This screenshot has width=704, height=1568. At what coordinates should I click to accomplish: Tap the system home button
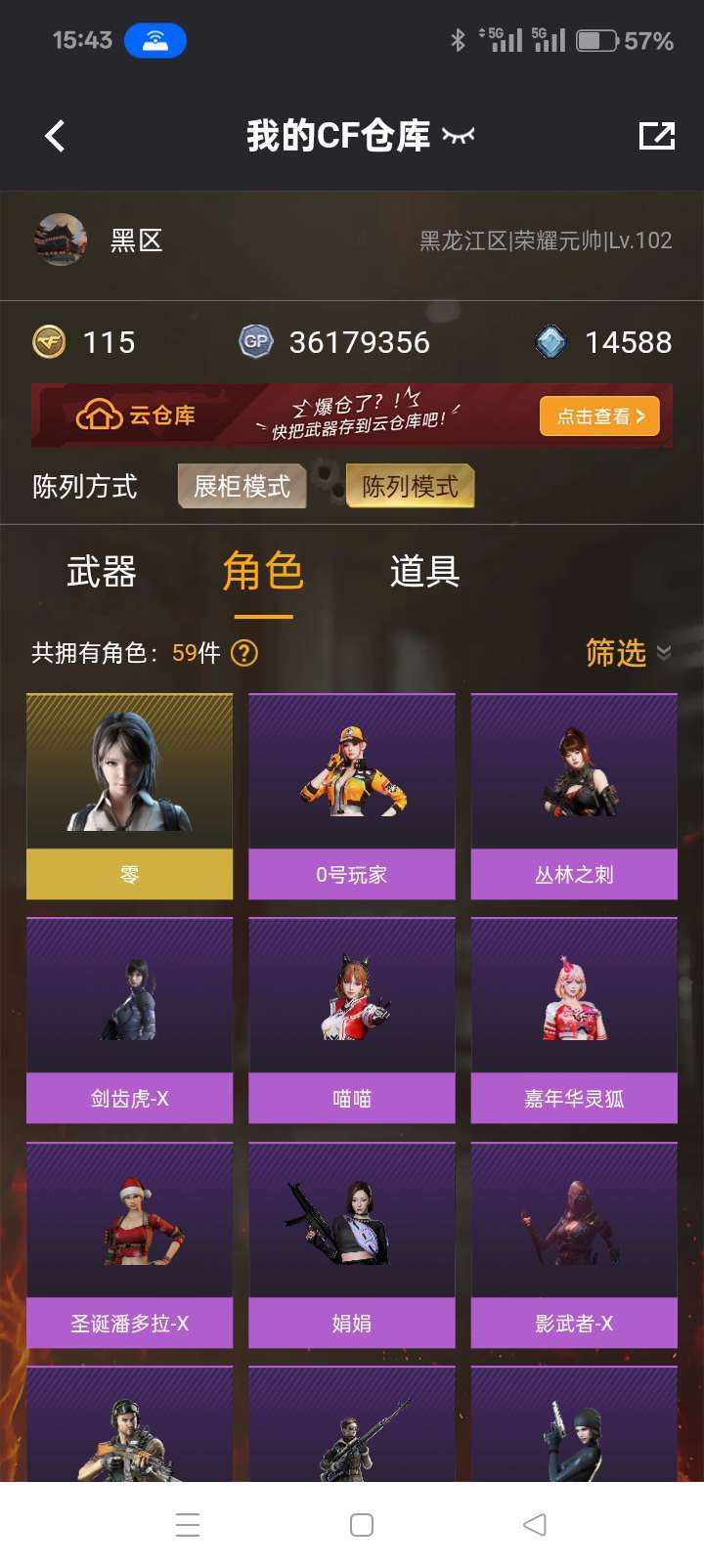(362, 1525)
